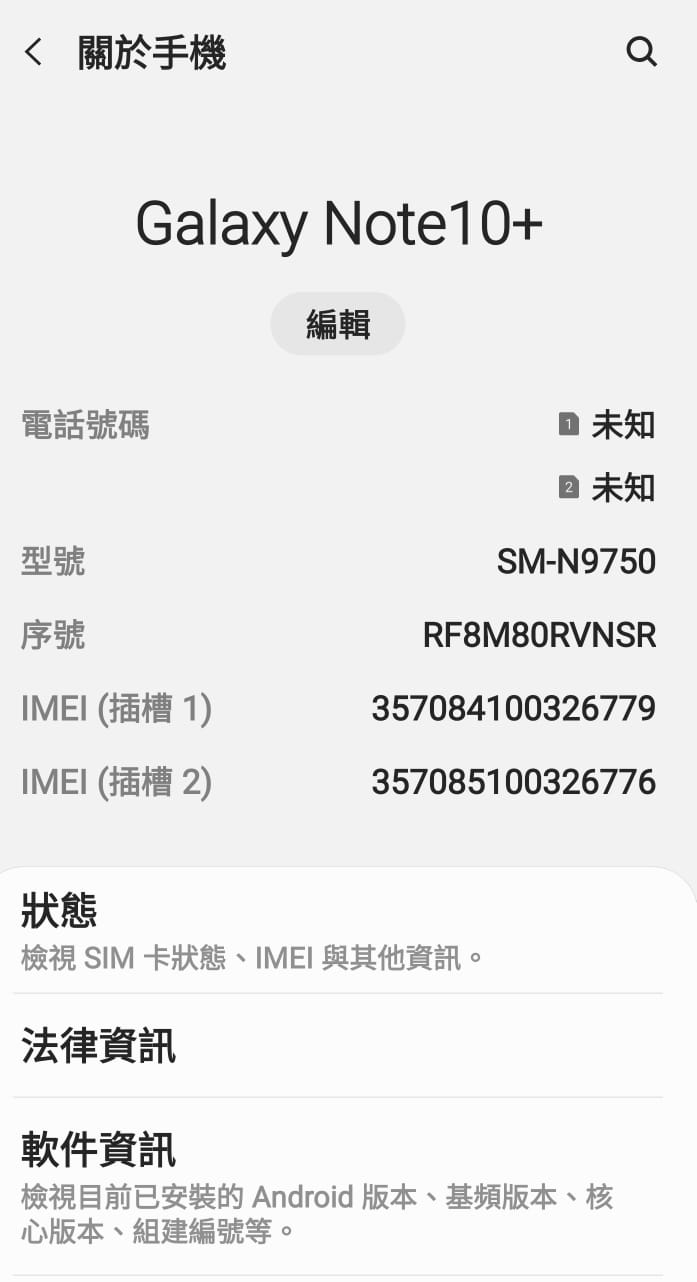Go back from 關於手機 screen
This screenshot has height=1282, width=697.
[x=34, y=52]
